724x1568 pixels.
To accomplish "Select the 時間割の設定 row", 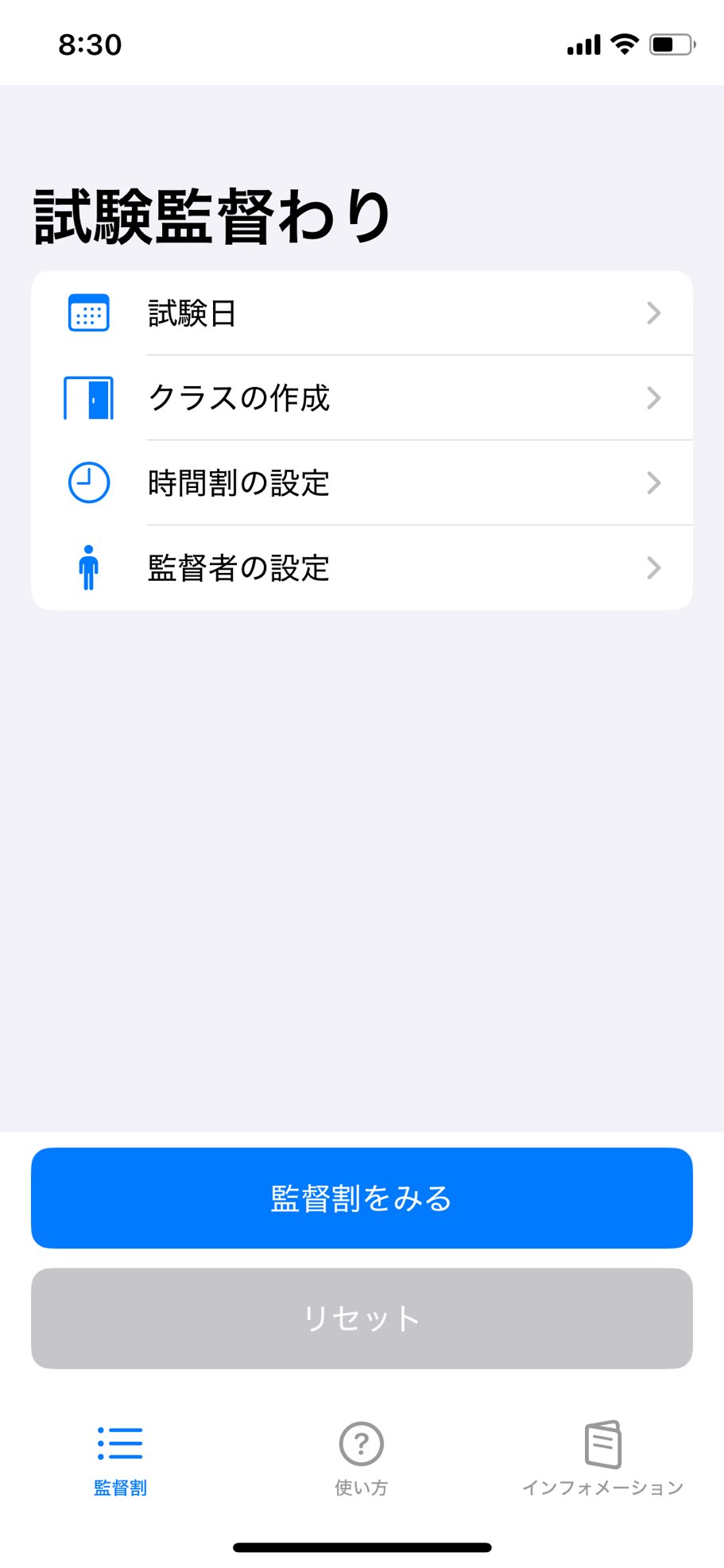I will 362,483.
